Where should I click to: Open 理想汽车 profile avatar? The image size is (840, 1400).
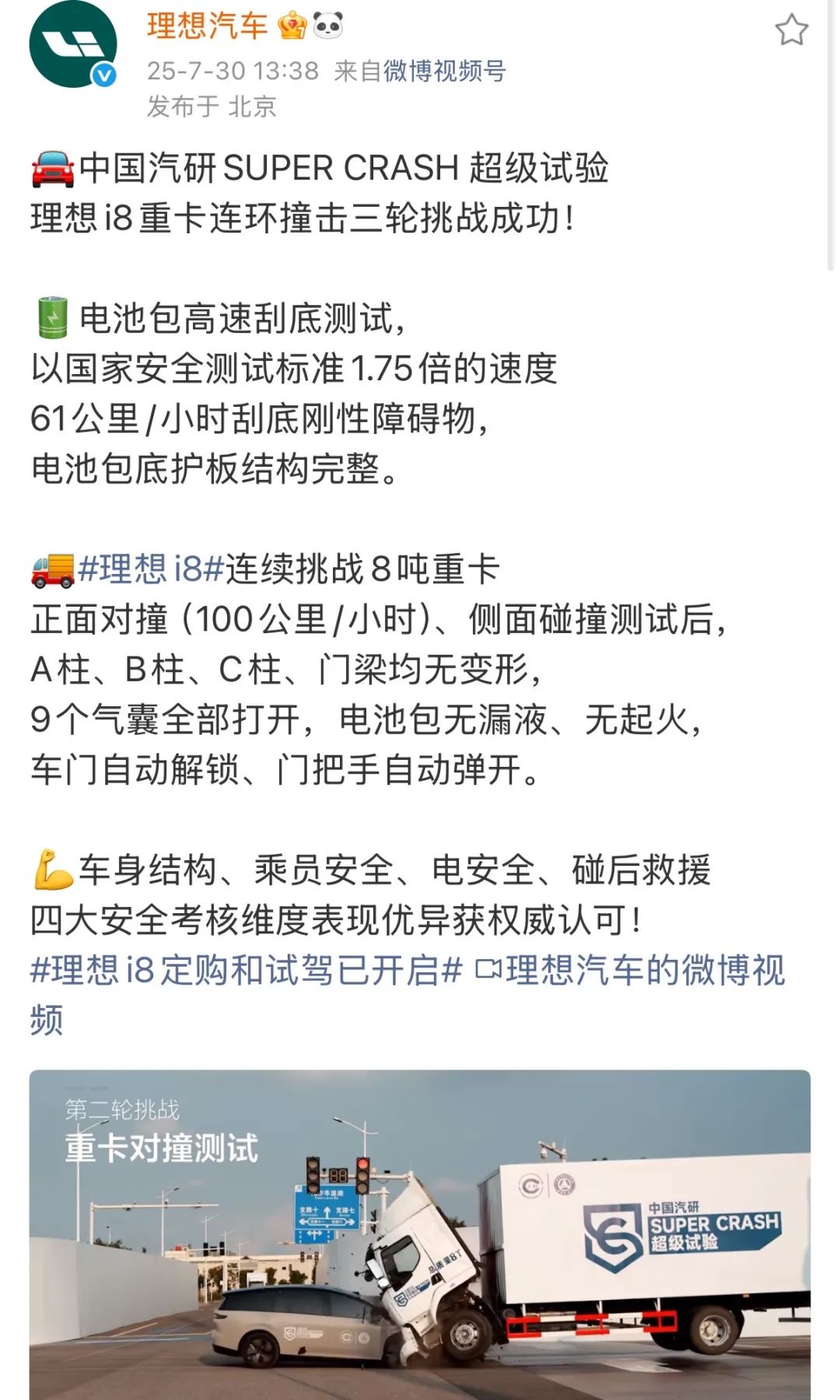tap(72, 45)
